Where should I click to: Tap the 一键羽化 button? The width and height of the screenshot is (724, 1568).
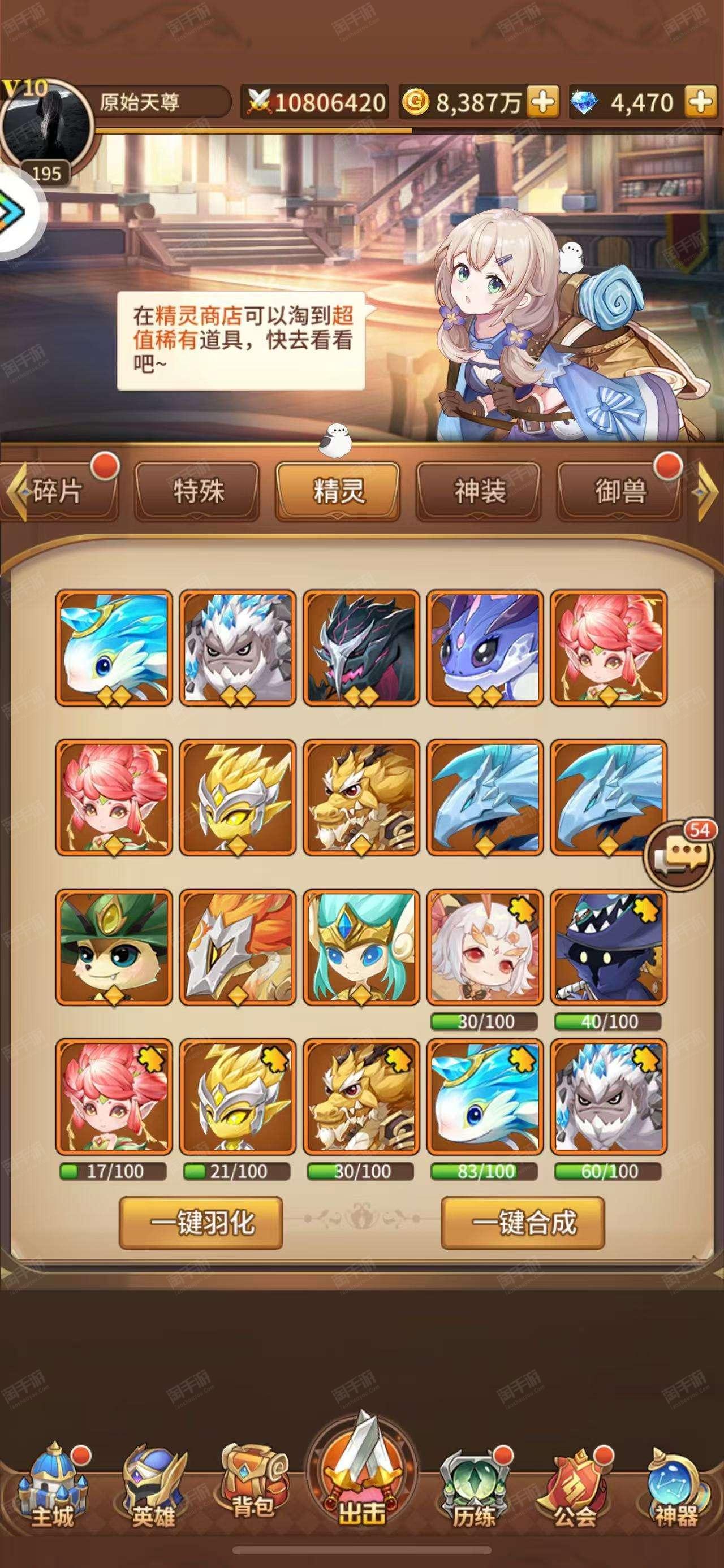coord(201,1223)
